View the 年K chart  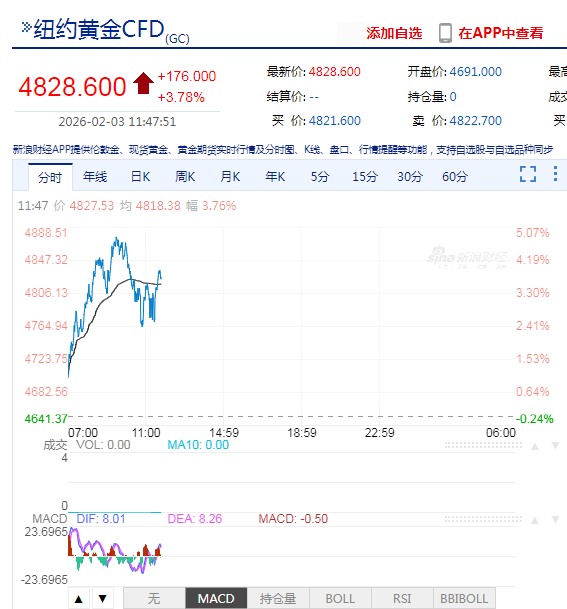tap(275, 177)
